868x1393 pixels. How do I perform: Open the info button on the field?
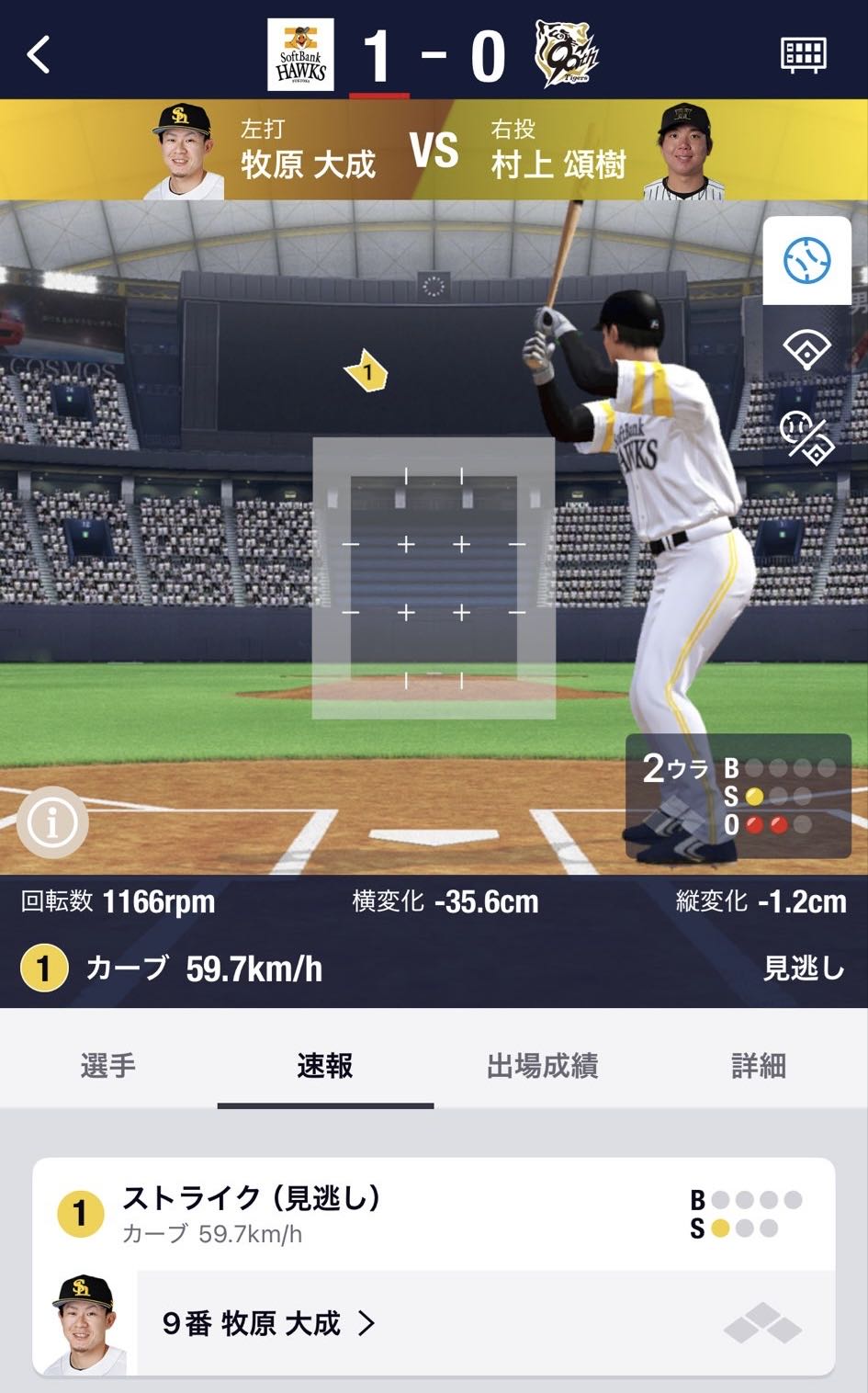point(52,822)
